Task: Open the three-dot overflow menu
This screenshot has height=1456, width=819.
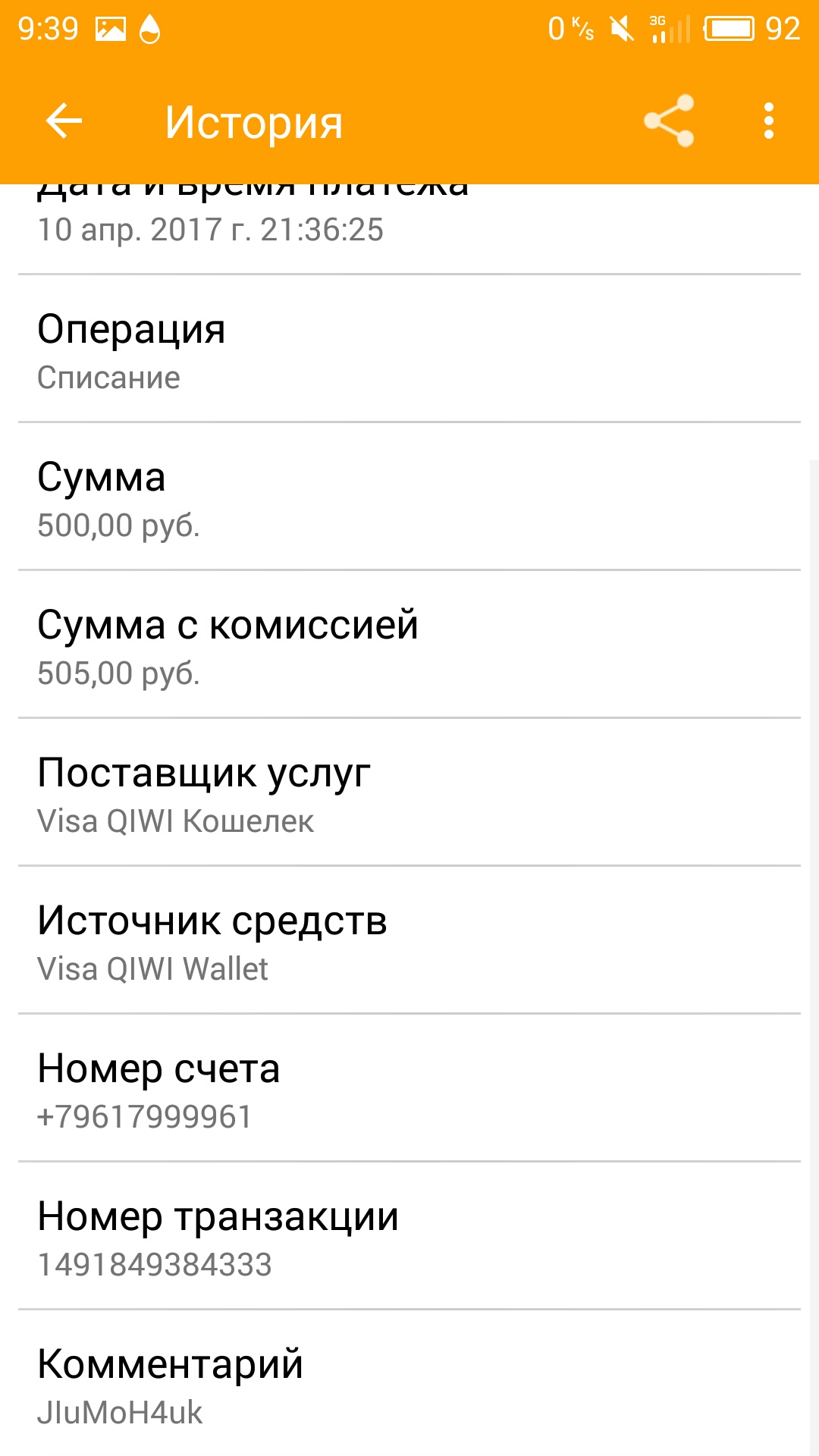Action: coord(768,121)
